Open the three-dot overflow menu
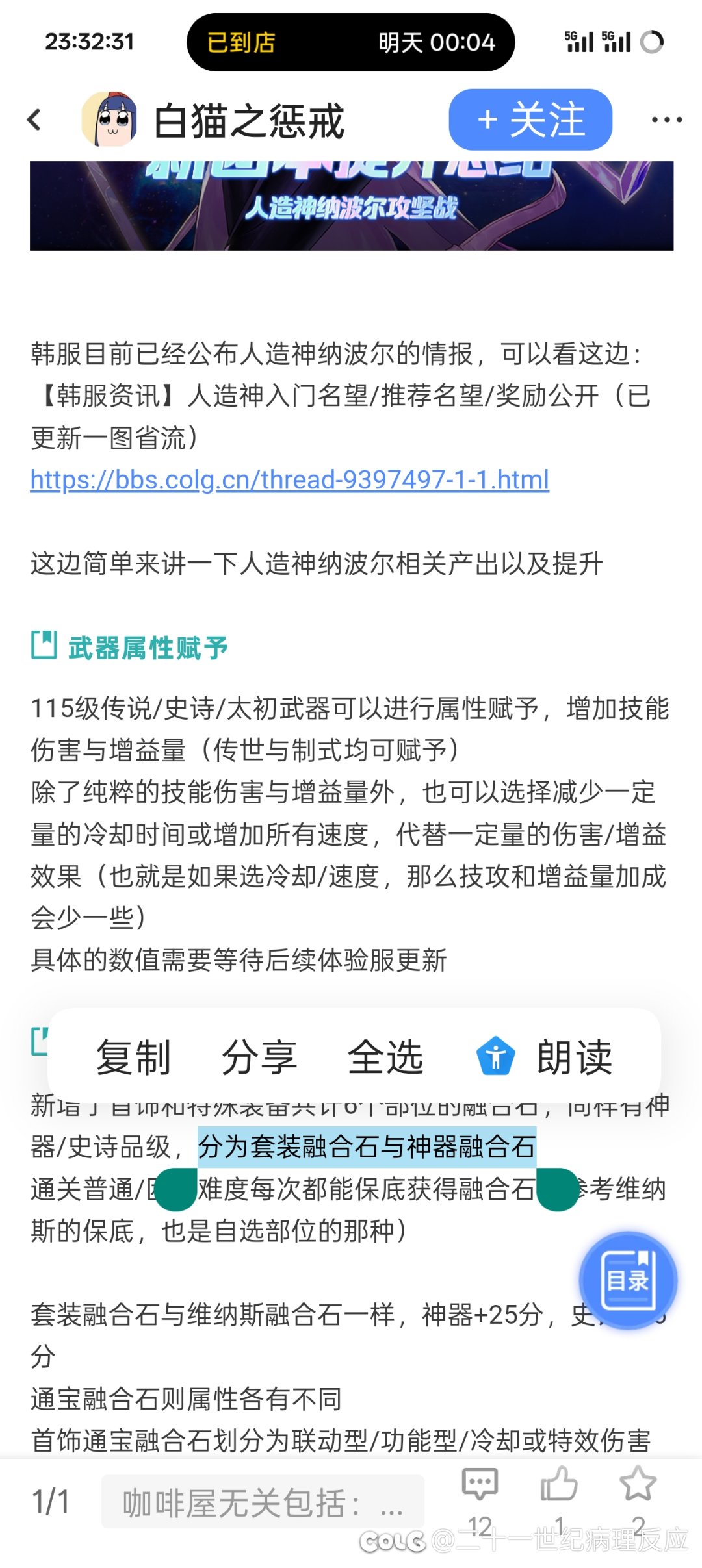Screen dimensions: 702x1568 667,120
